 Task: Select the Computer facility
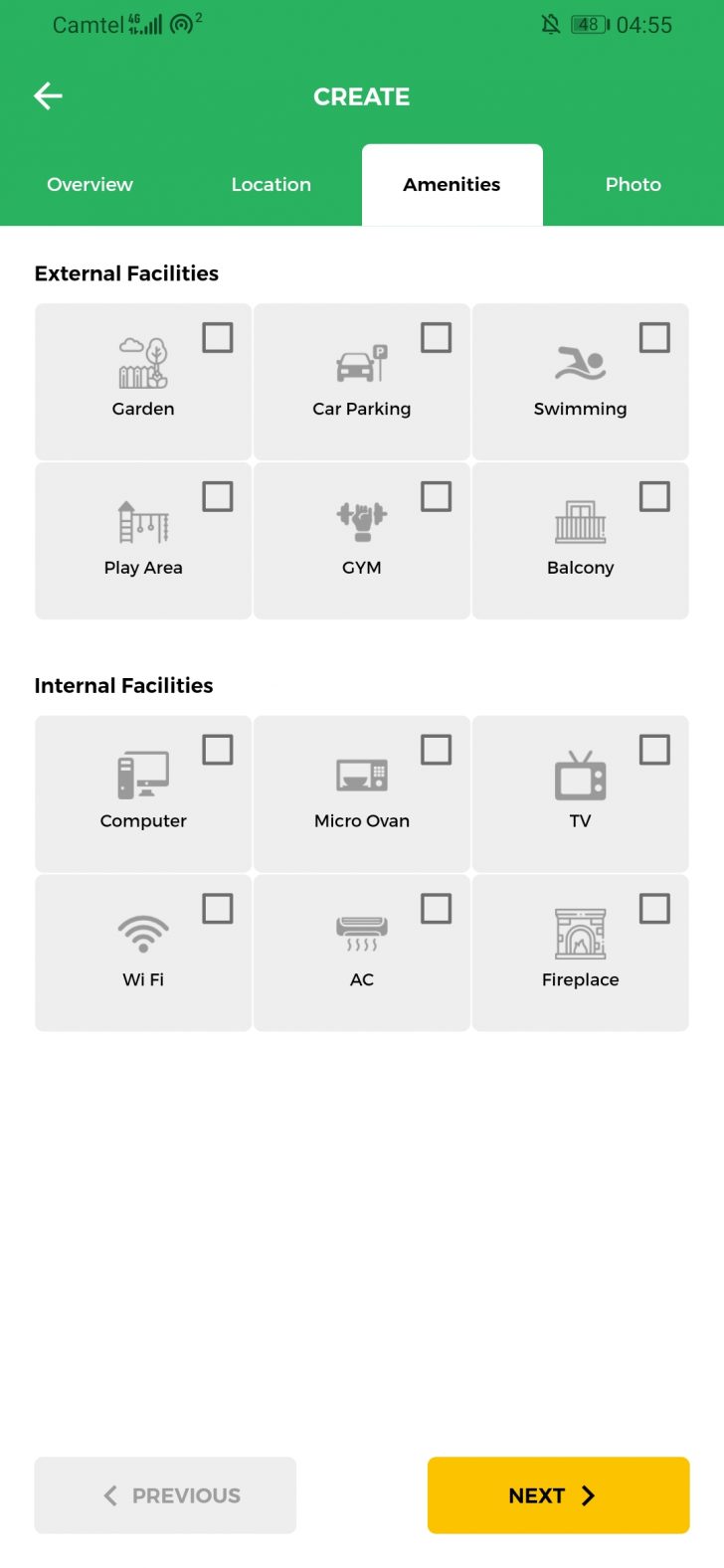218,750
